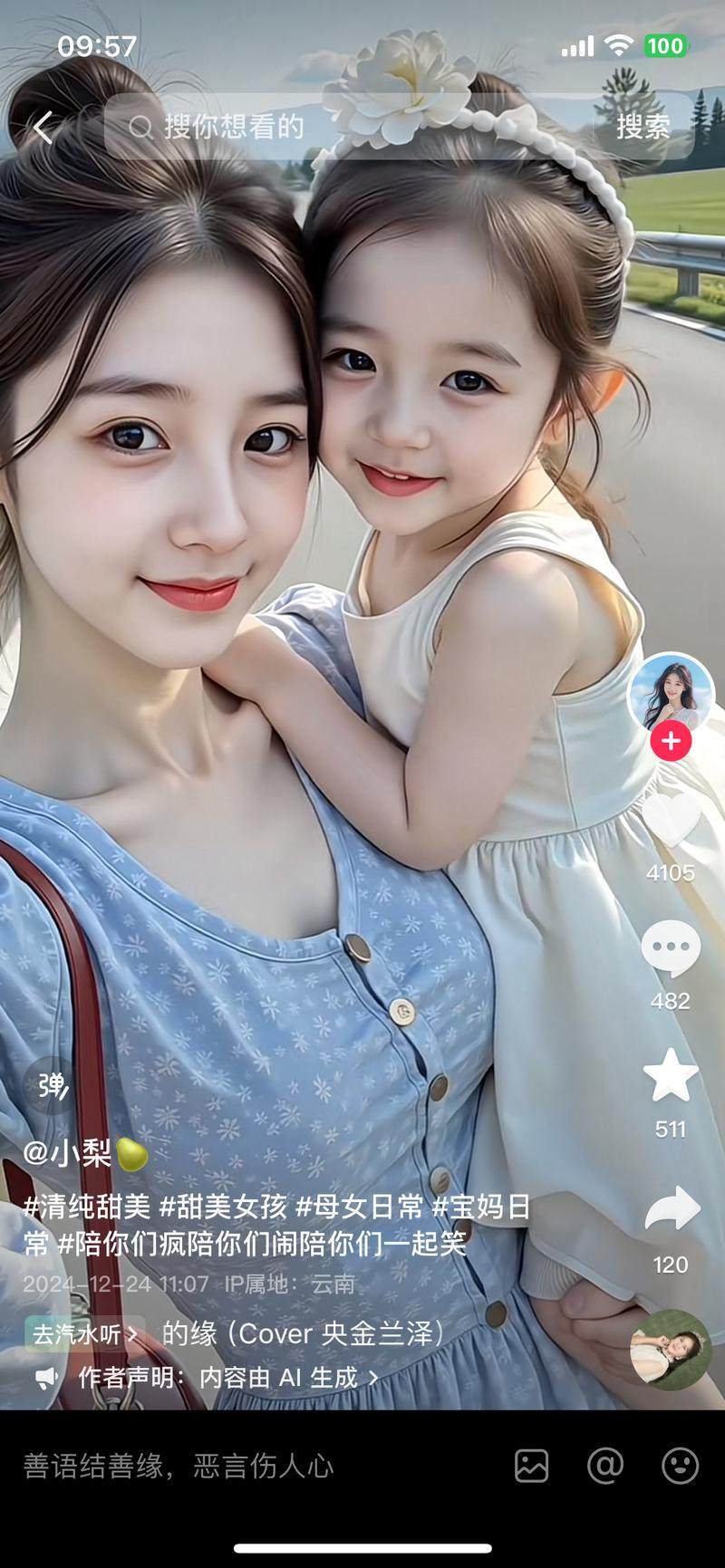Screen dimensions: 725x1568
Task: Share this video via arrow icon
Action: [x=671, y=1210]
